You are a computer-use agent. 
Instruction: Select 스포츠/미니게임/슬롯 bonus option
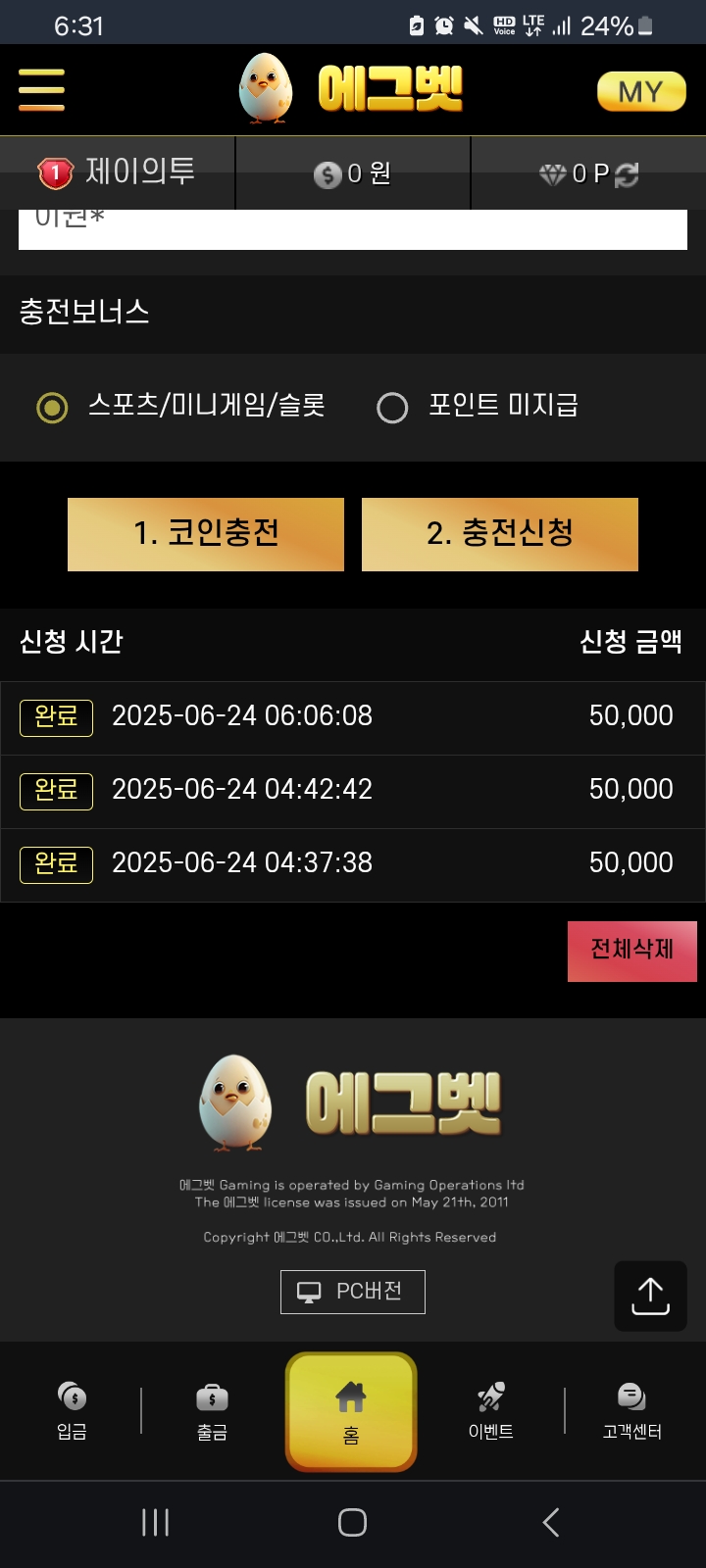click(53, 407)
